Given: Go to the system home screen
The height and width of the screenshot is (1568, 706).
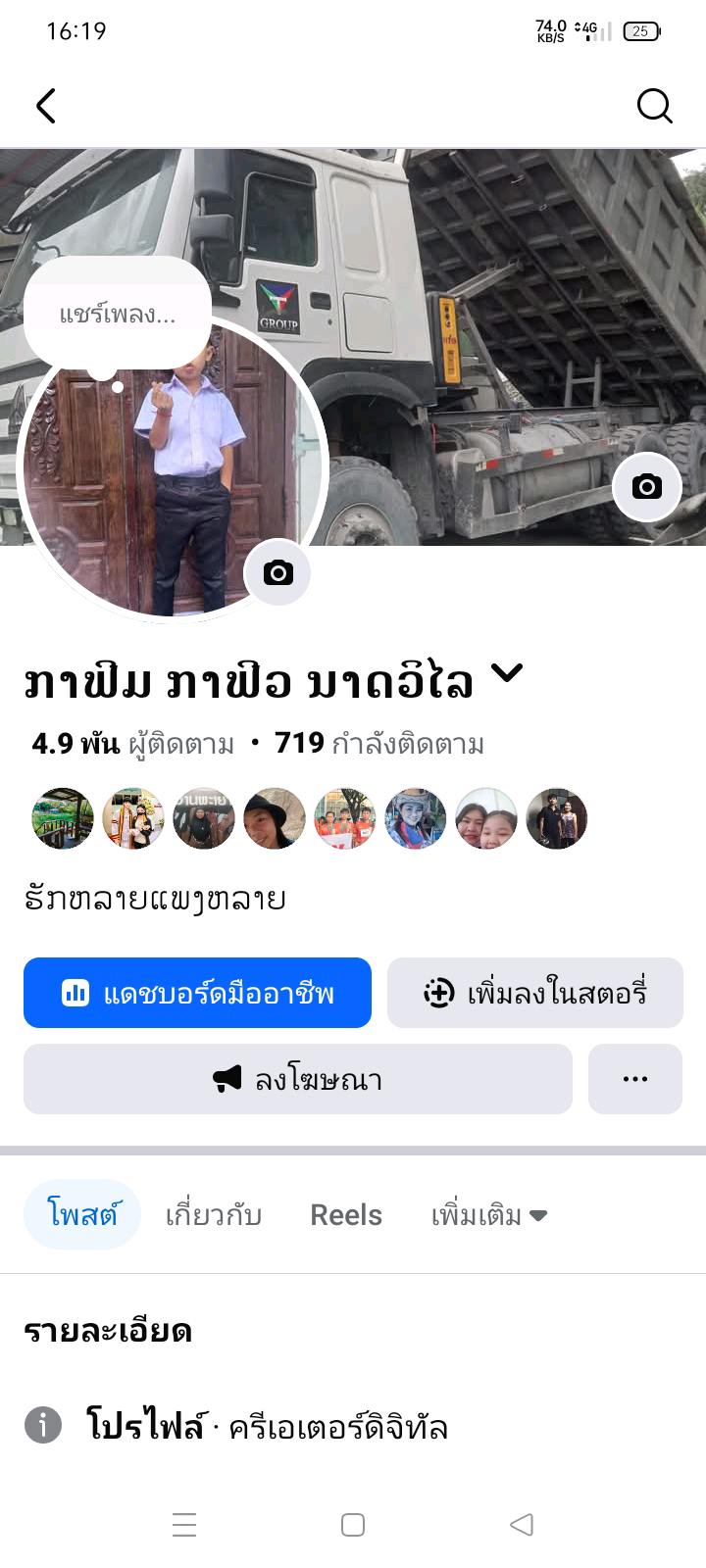Looking at the screenshot, I should coord(353,1525).
